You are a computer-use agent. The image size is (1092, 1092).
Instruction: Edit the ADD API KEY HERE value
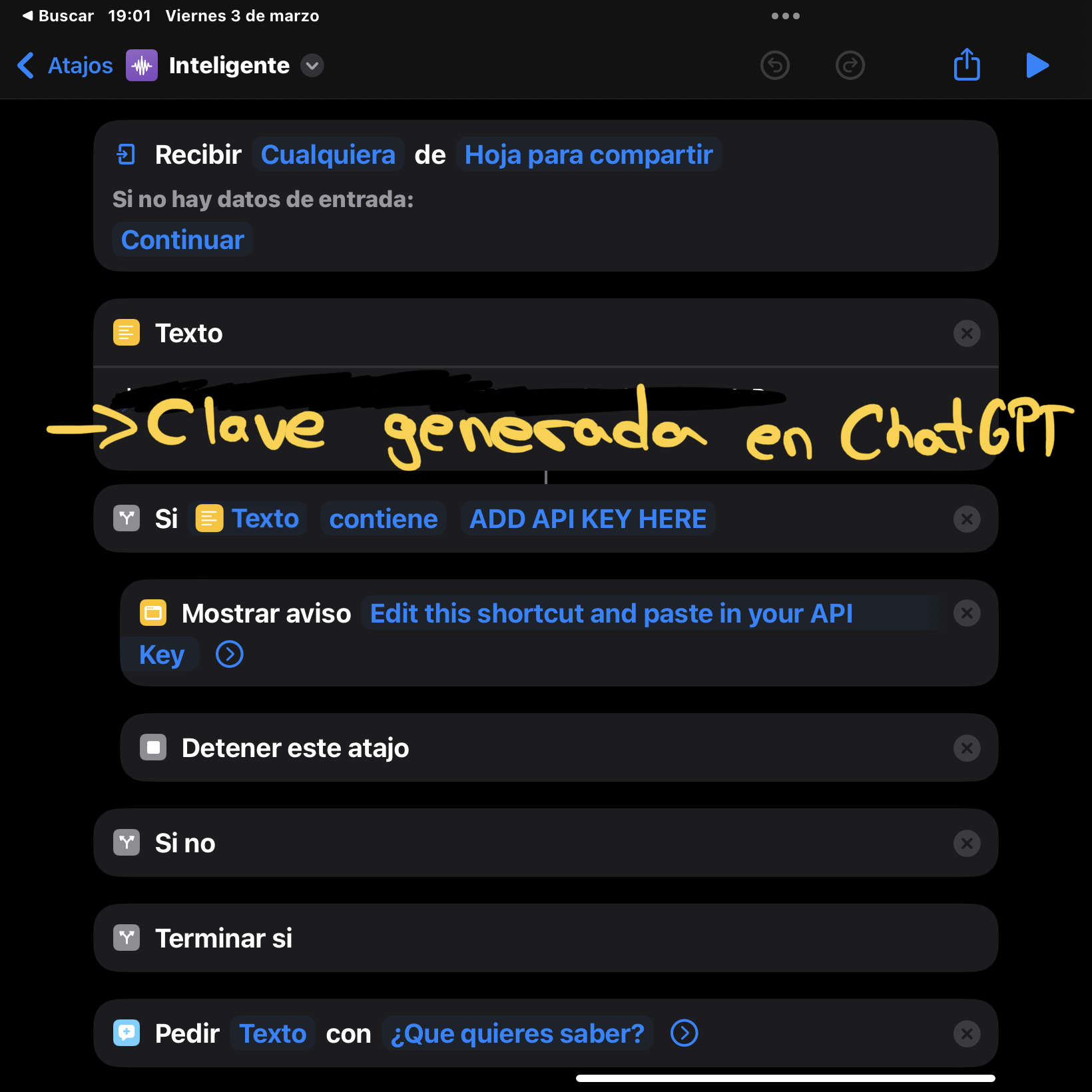click(587, 519)
